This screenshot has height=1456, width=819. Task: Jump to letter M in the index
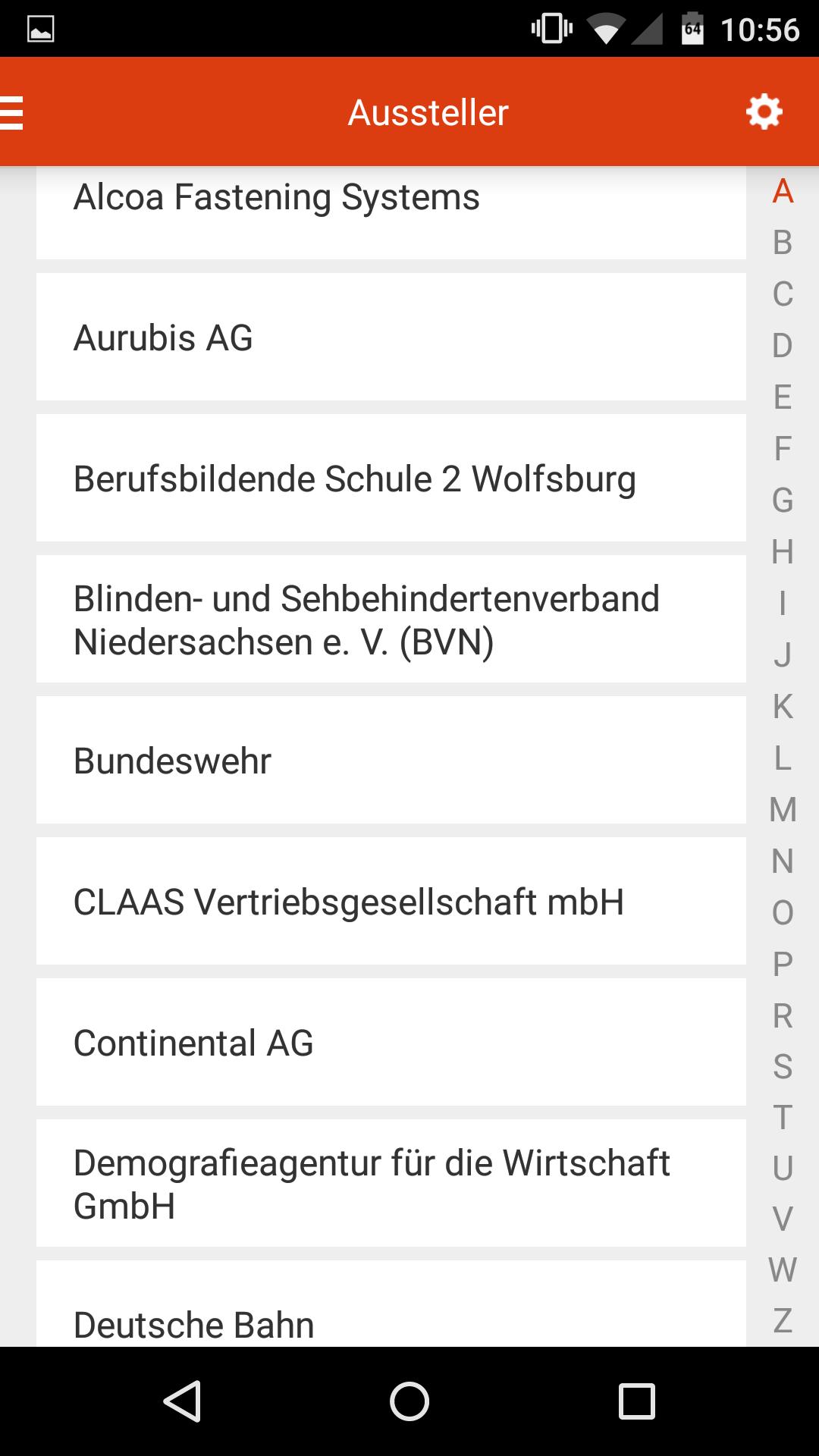(783, 810)
